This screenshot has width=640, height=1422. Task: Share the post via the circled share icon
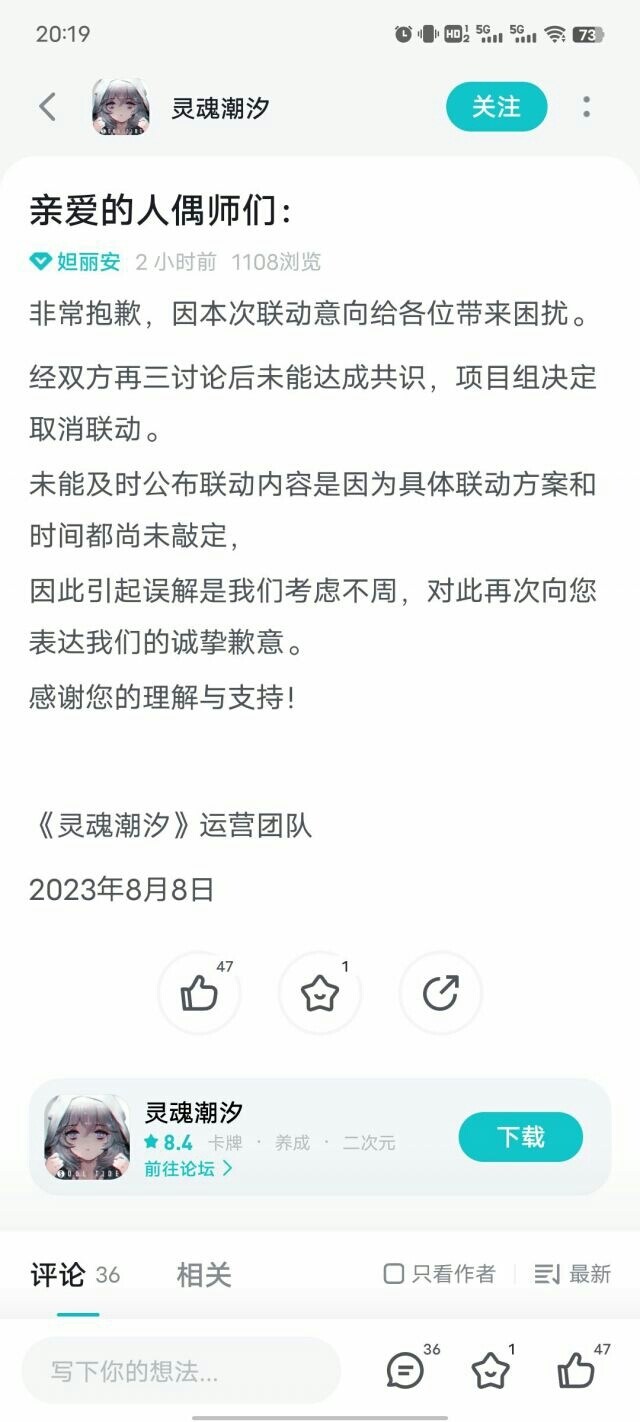[x=440, y=993]
